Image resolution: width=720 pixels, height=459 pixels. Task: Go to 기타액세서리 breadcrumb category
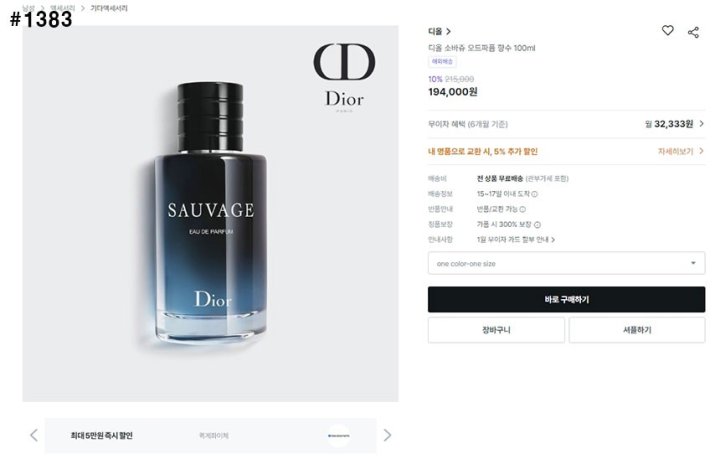click(108, 8)
